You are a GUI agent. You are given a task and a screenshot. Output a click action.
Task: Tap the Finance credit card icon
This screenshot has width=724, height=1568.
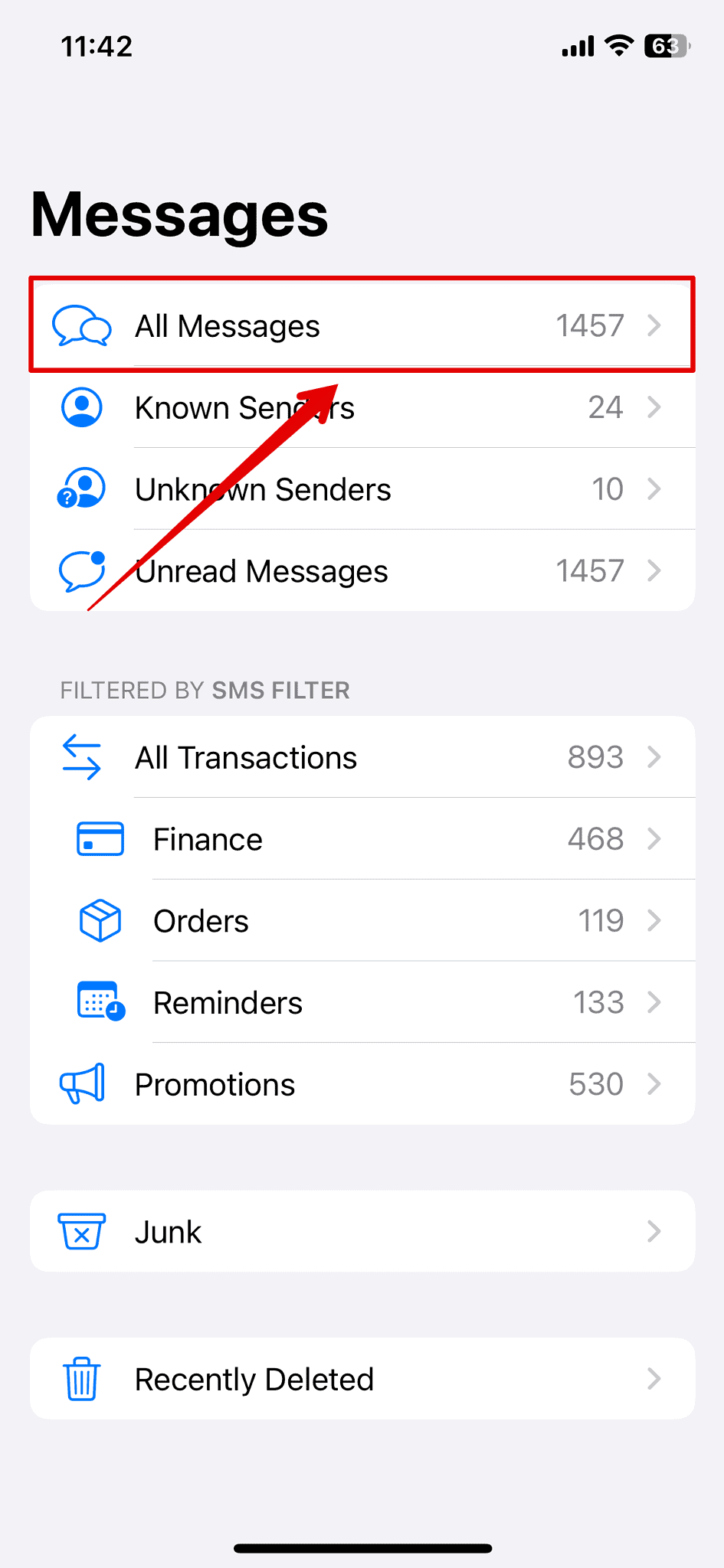coord(100,838)
